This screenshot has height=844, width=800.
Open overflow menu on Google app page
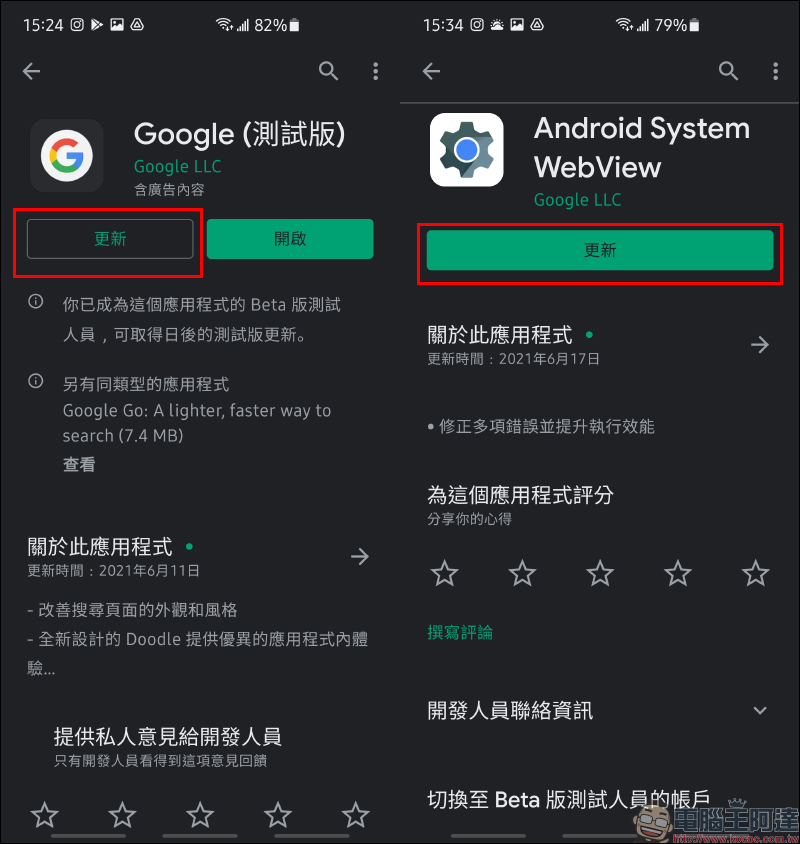tap(376, 71)
